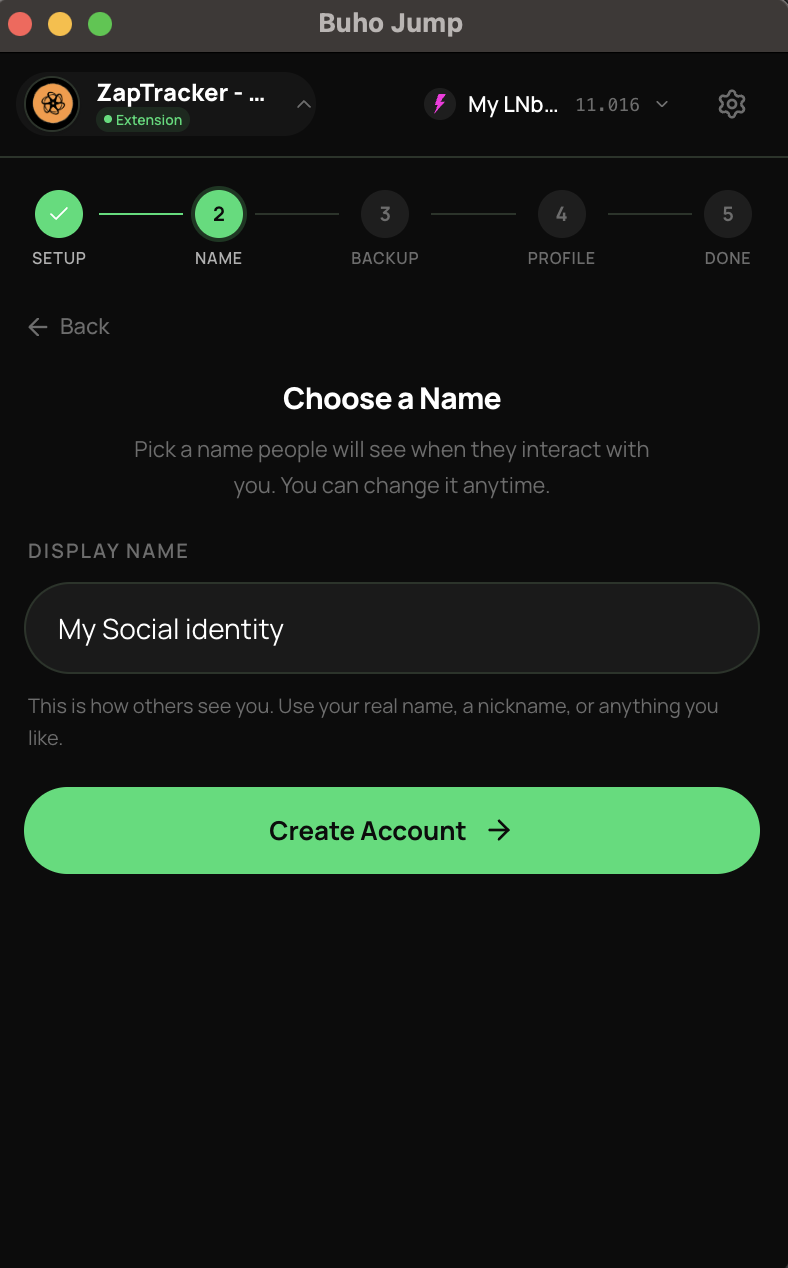This screenshot has width=788, height=1268.
Task: Go back using the Back link
Action: point(84,326)
